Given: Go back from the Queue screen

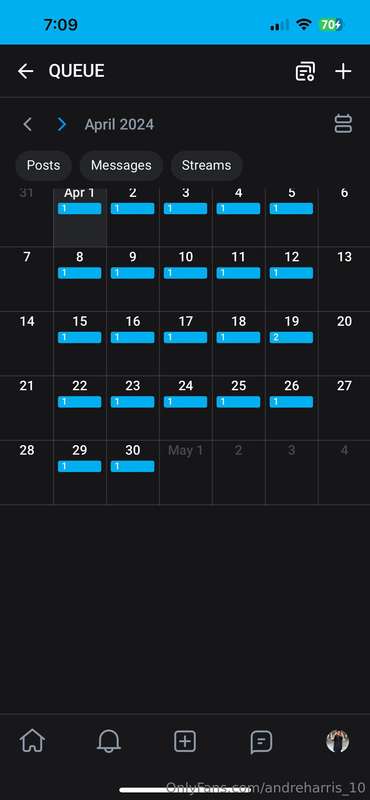Looking at the screenshot, I should [26, 71].
